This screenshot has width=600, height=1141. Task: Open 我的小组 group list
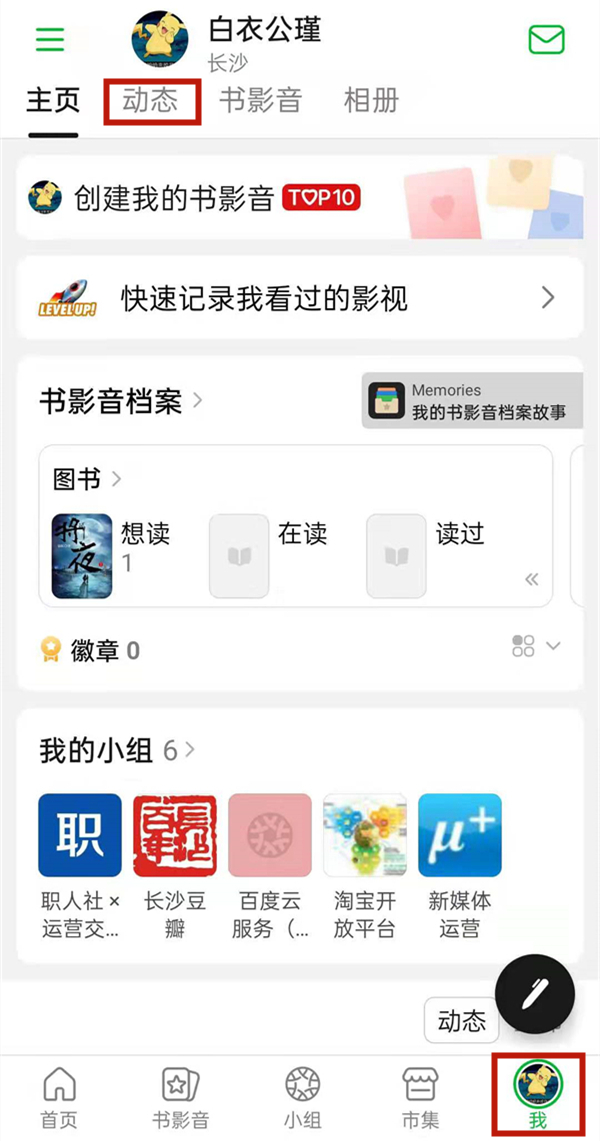point(116,750)
